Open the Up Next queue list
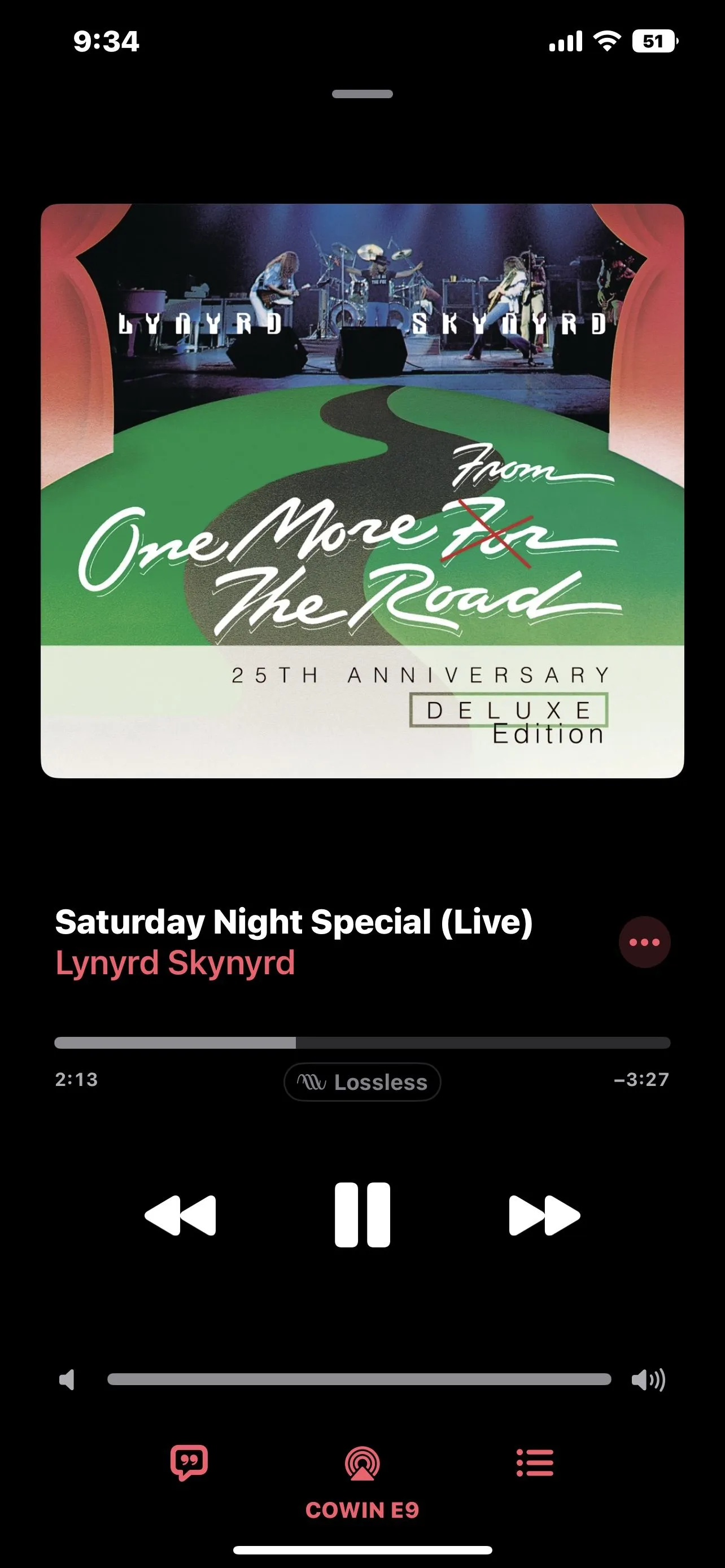Viewport: 725px width, 1568px height. coord(535,1462)
